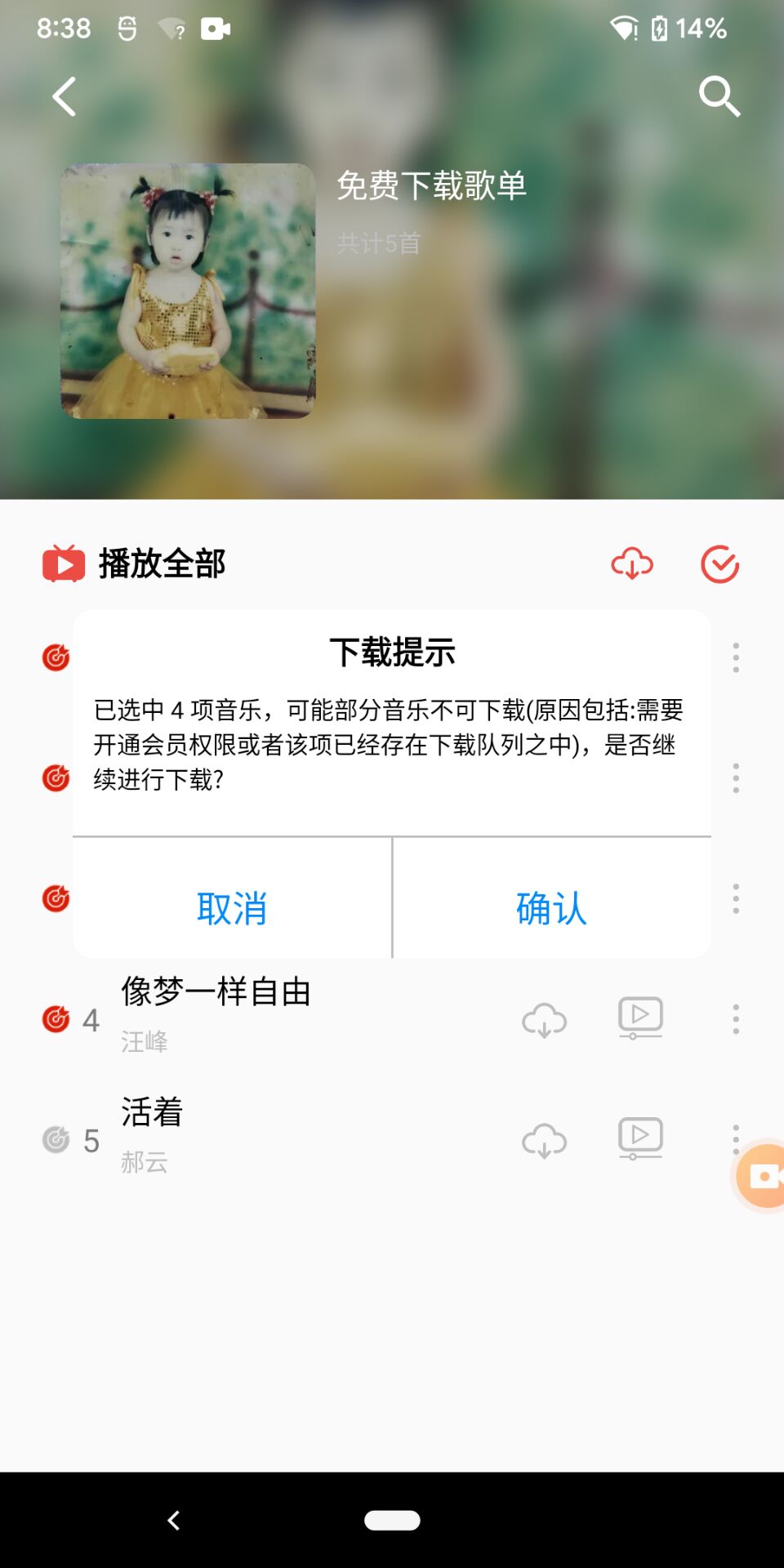
Task: Deselect 像梦一样自由 using its red checkmark
Action: click(56, 1018)
